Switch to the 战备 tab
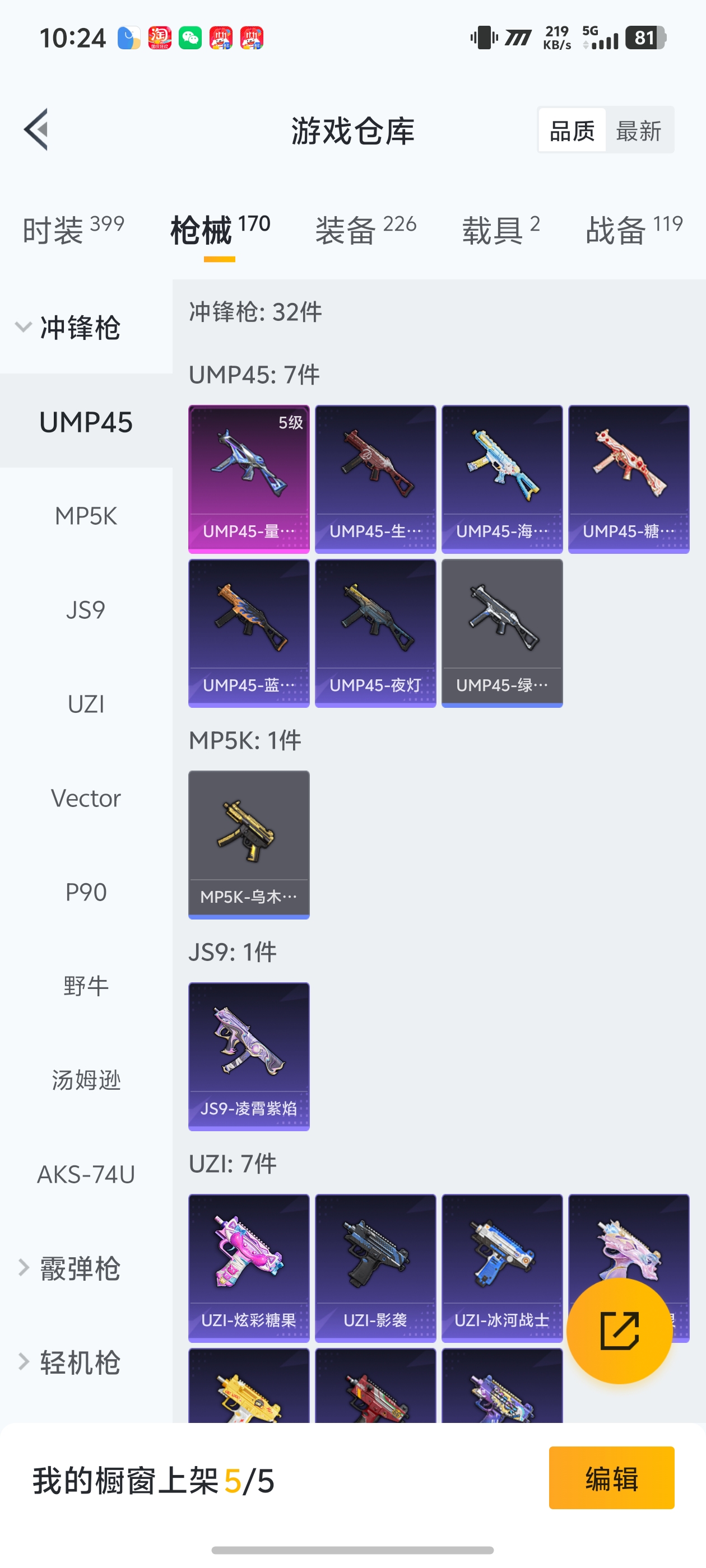The width and height of the screenshot is (706, 1568). pos(634,230)
